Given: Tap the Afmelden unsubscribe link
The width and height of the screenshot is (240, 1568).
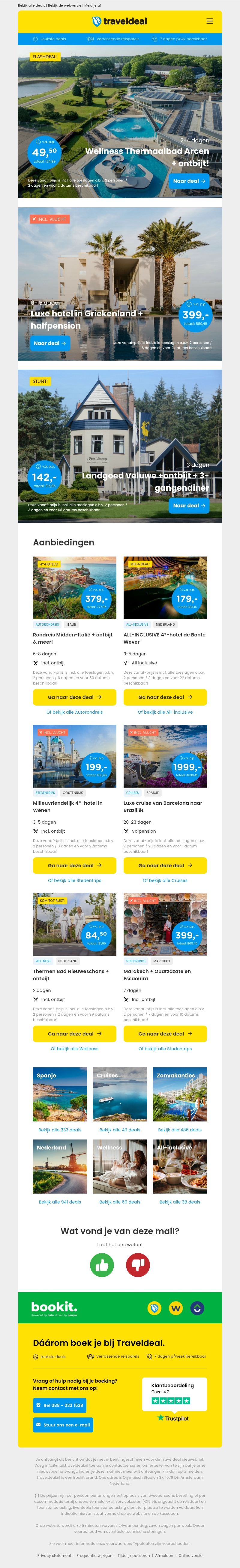Looking at the screenshot, I should point(164,1554).
